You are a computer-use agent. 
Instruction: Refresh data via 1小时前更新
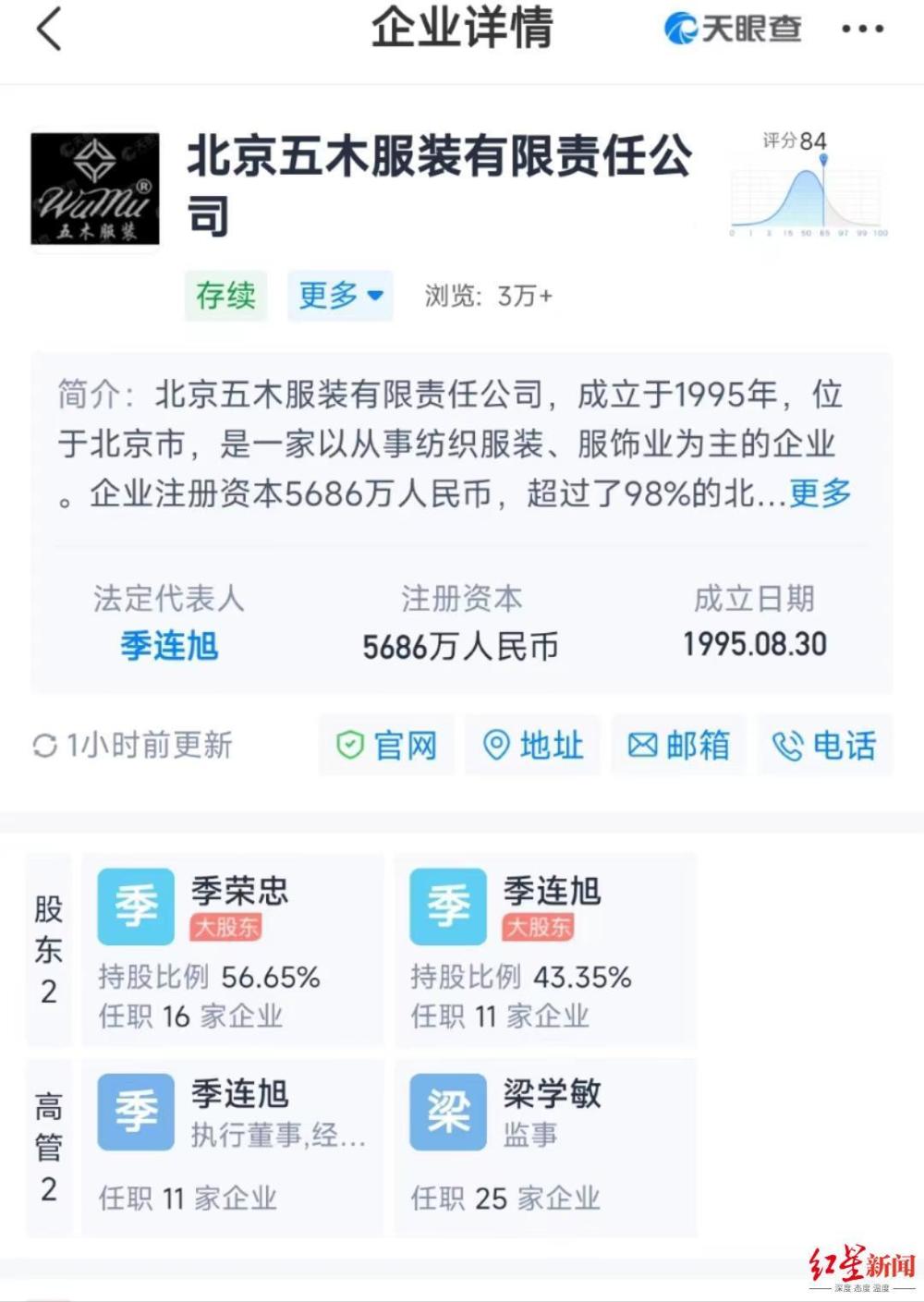pos(132,745)
